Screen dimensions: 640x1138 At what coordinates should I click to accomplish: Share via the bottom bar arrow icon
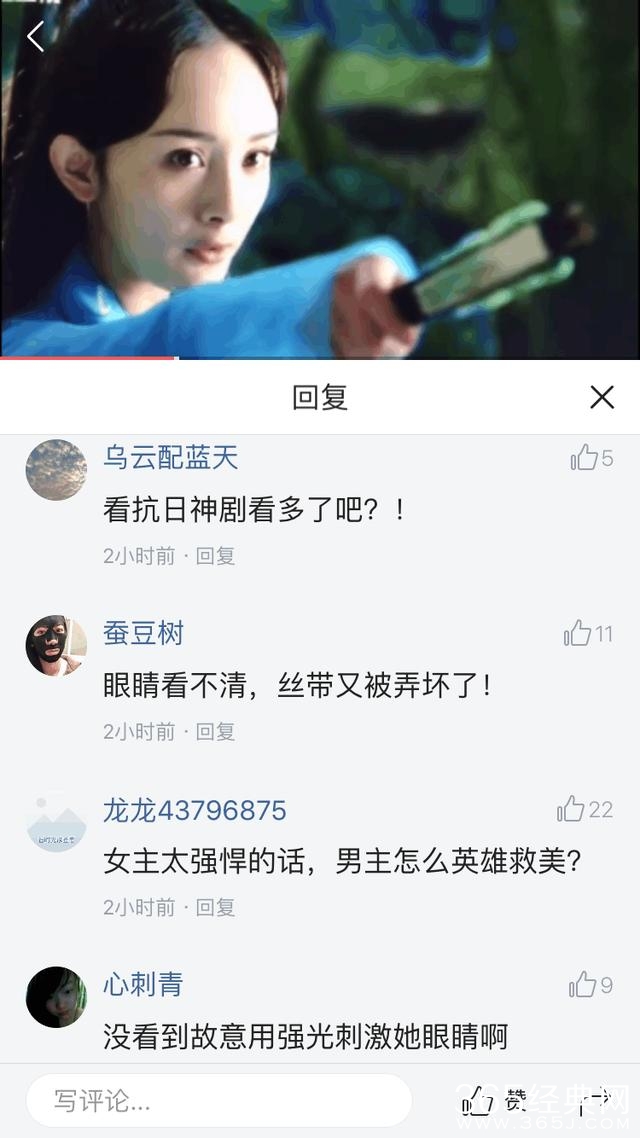596,1101
